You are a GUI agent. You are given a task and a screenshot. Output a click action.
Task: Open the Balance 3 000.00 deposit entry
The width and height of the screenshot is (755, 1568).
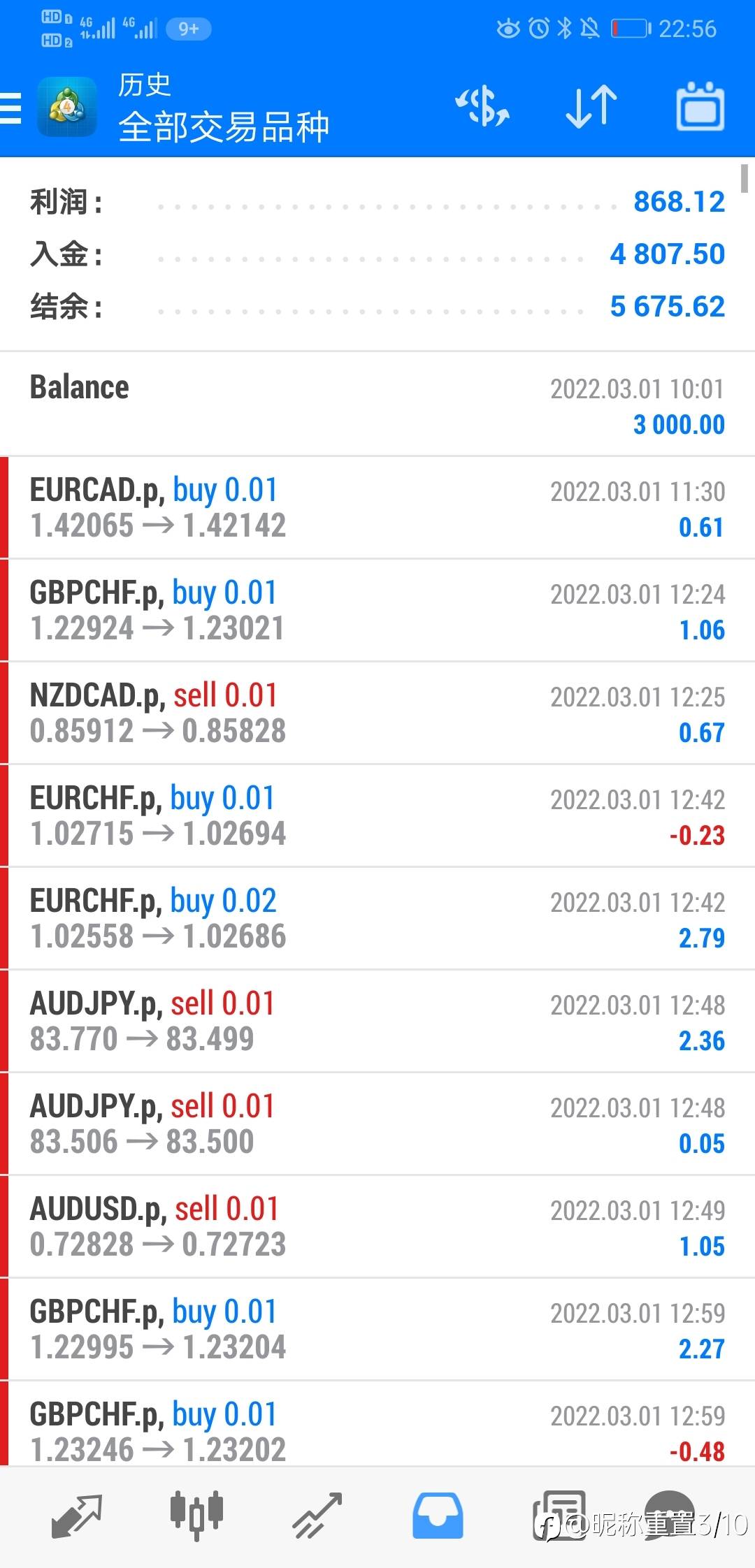click(377, 405)
